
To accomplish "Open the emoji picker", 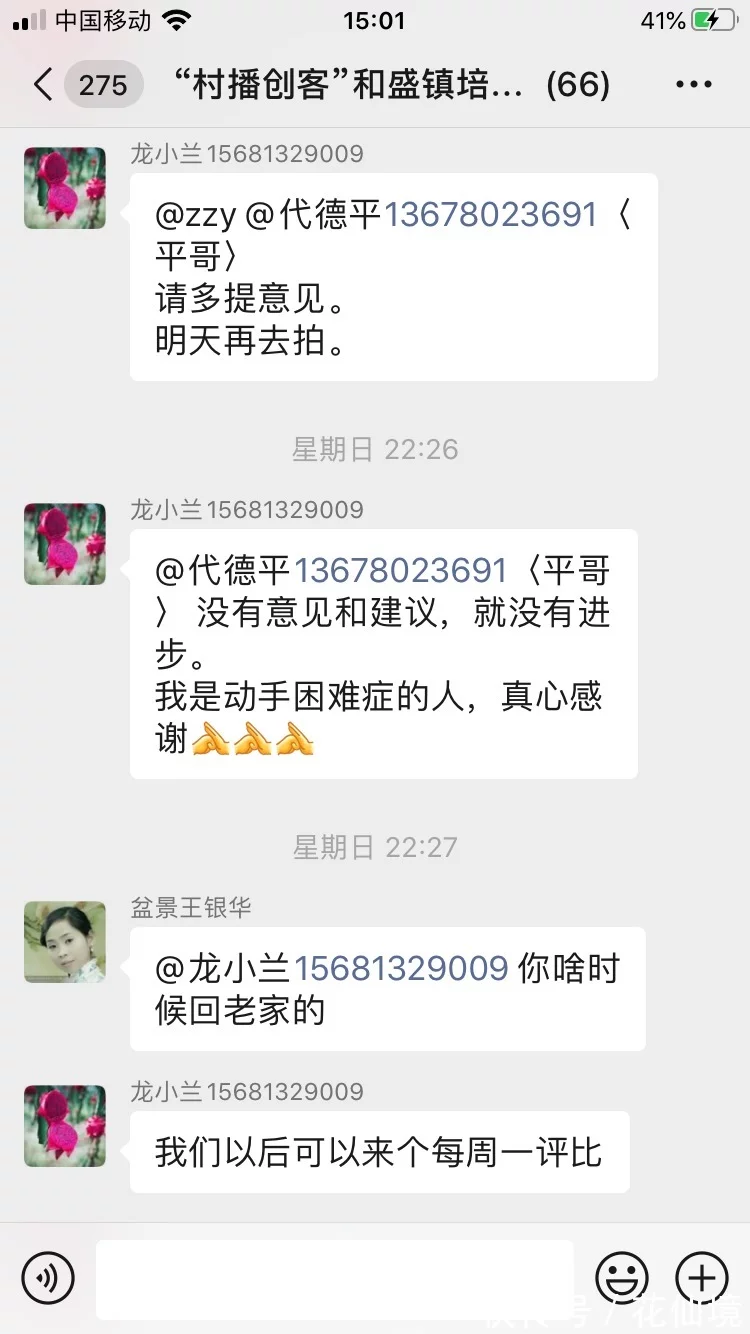I will 622,1277.
